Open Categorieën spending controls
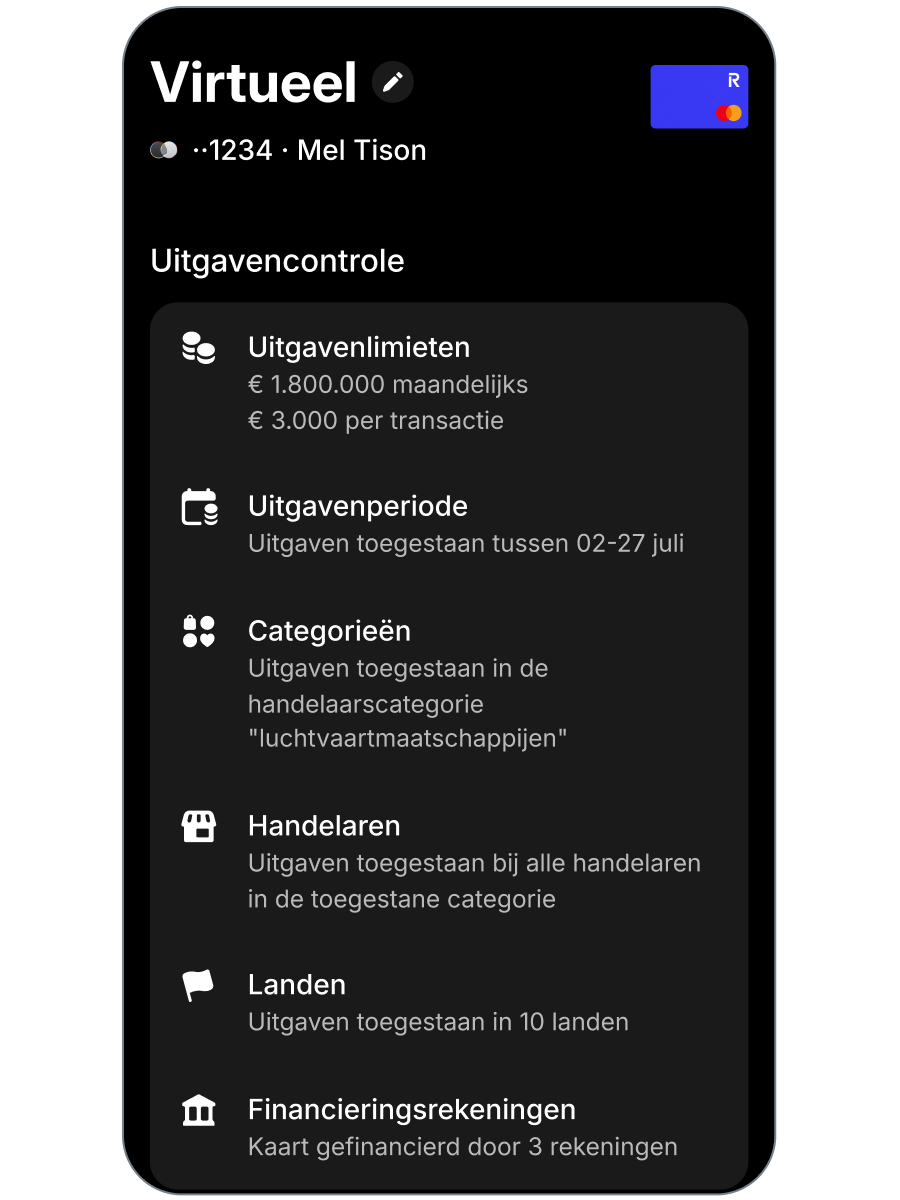Viewport: 900px width, 1200px height. pyautogui.click(x=449, y=685)
